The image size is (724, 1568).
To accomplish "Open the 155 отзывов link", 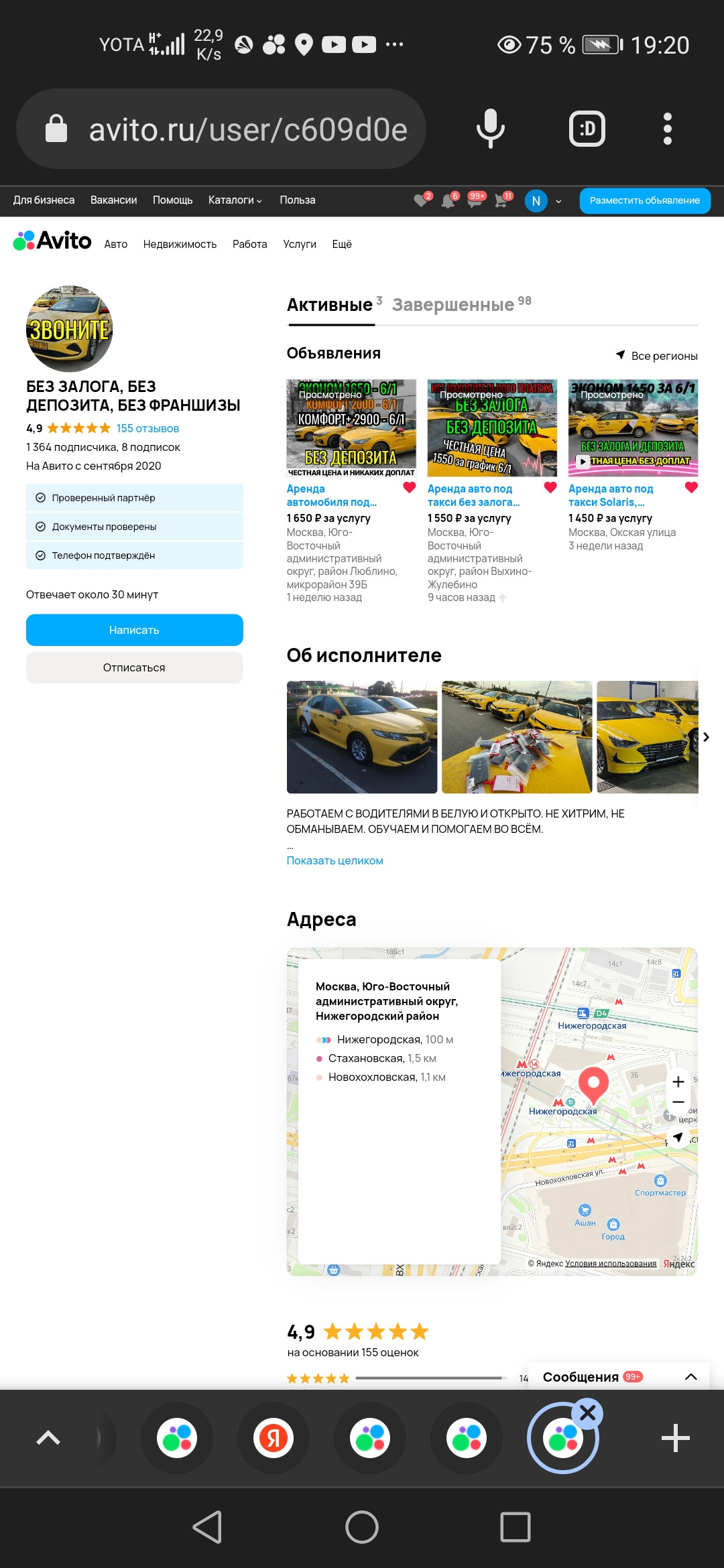I will pyautogui.click(x=147, y=428).
